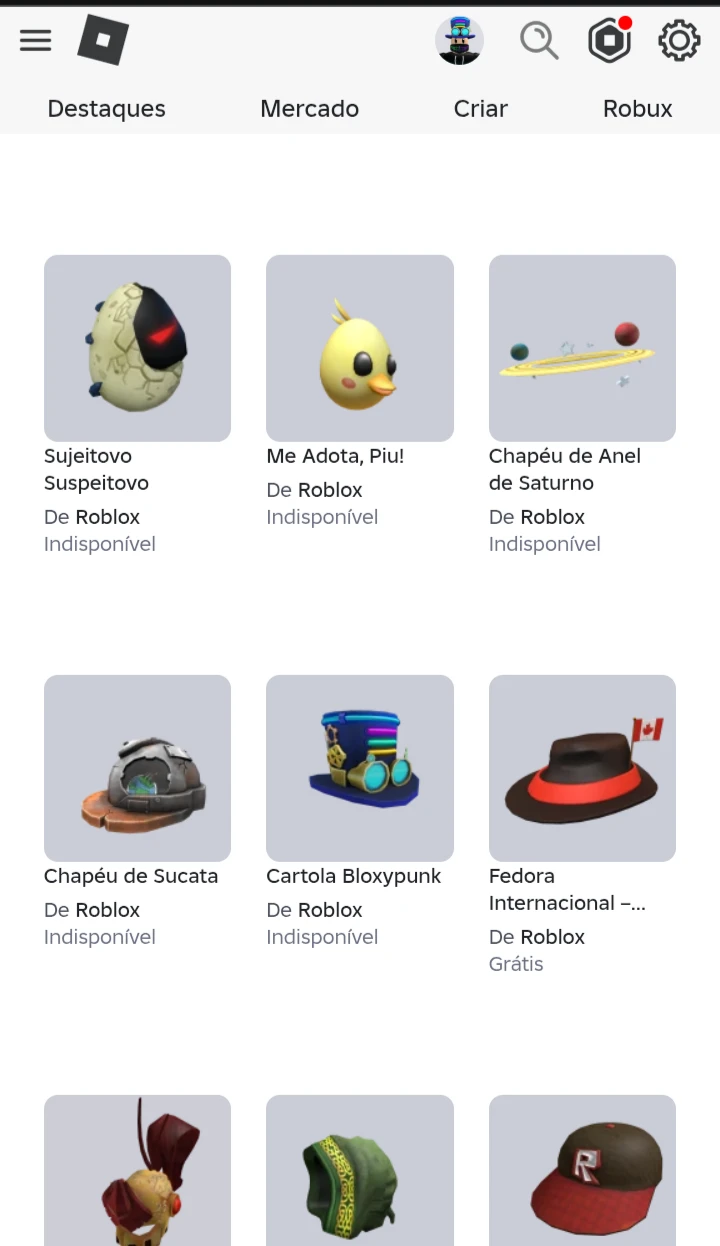Open the settings gear
The height and width of the screenshot is (1246, 720).
pyautogui.click(x=679, y=41)
